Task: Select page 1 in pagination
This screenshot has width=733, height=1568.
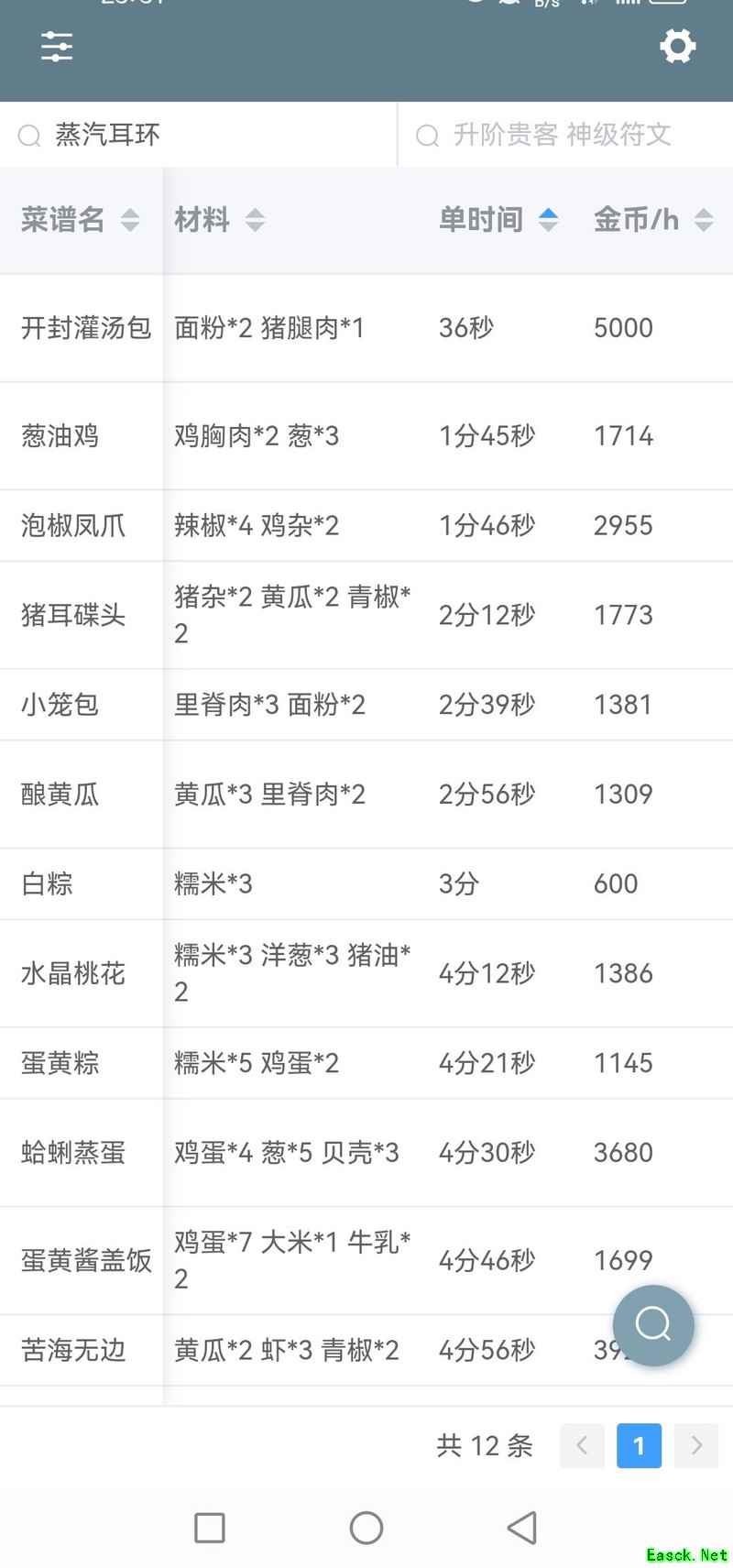Action: (x=639, y=1445)
